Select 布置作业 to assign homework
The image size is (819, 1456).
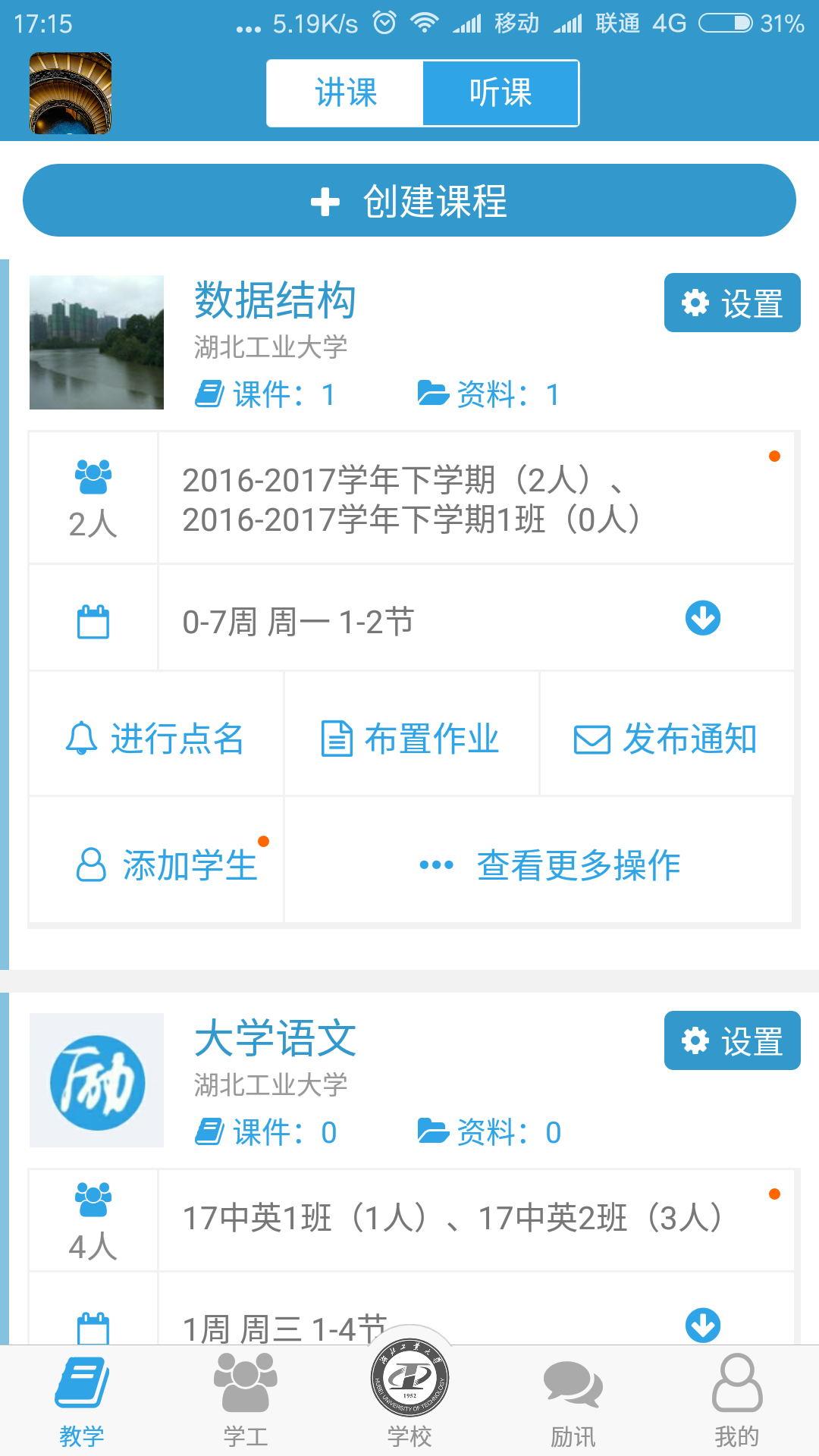click(x=411, y=739)
